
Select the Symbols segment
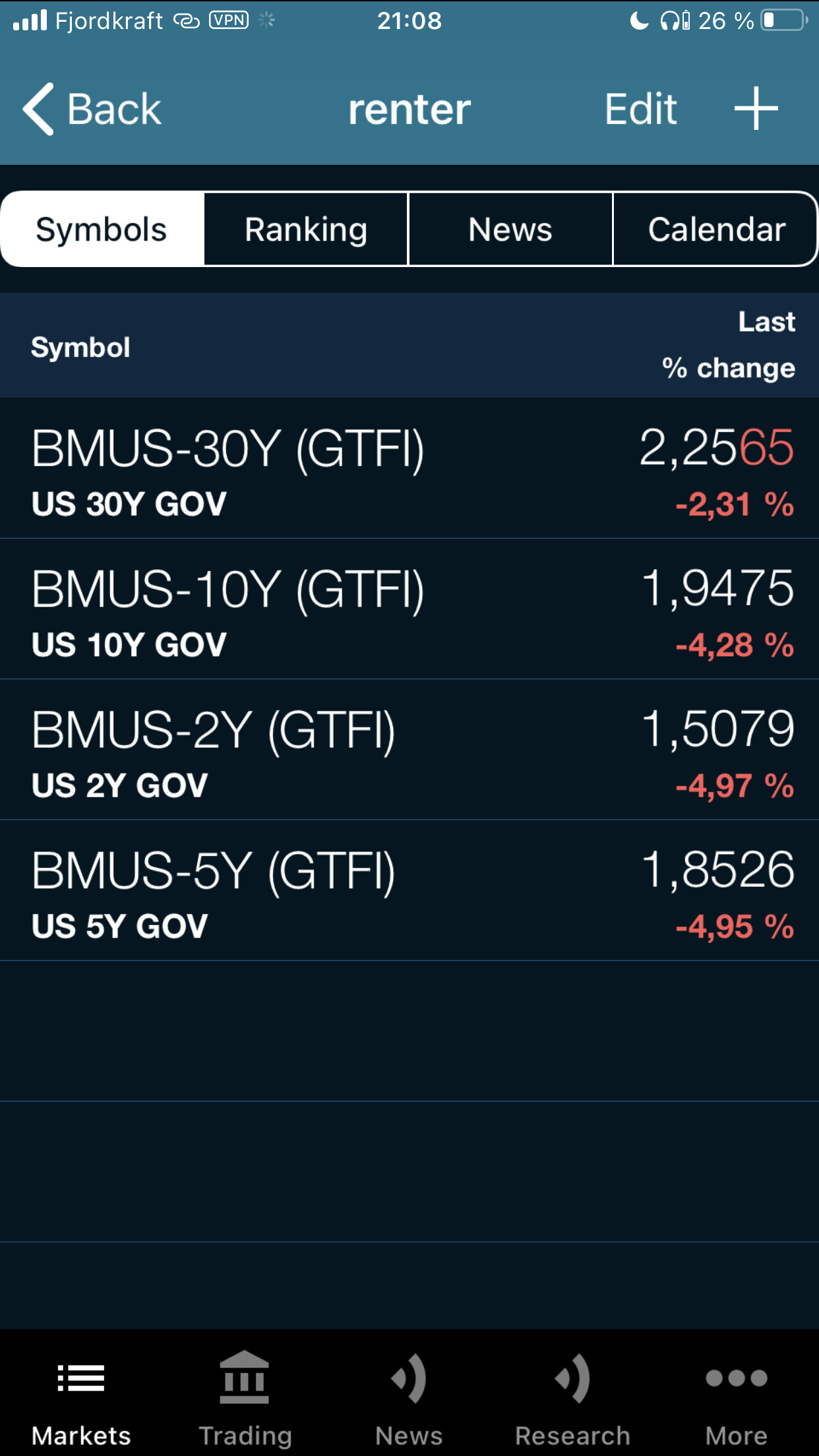[102, 229]
